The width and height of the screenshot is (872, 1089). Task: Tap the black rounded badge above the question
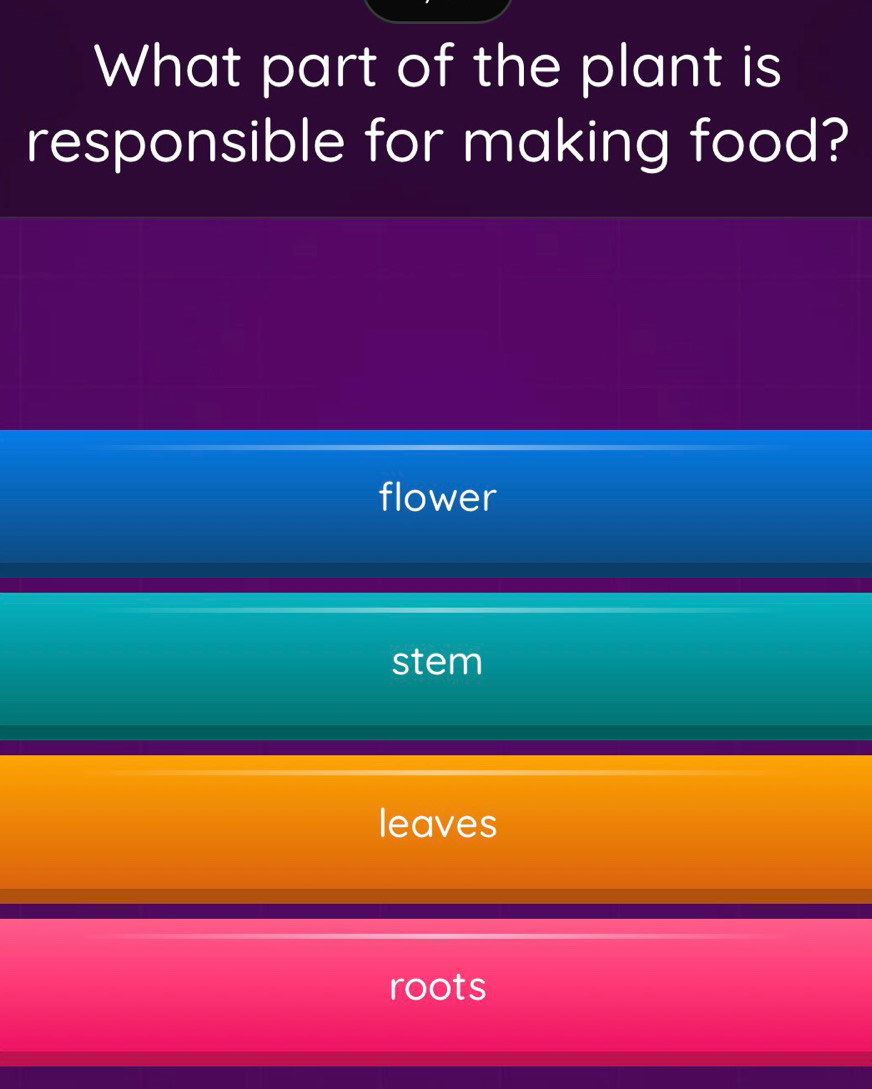click(x=436, y=8)
